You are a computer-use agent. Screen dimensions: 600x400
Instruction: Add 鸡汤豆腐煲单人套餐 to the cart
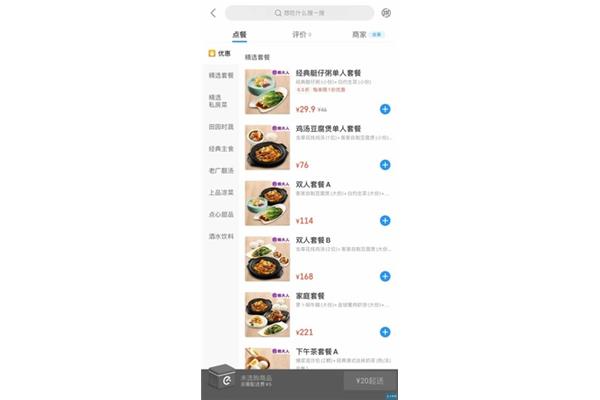tap(385, 165)
